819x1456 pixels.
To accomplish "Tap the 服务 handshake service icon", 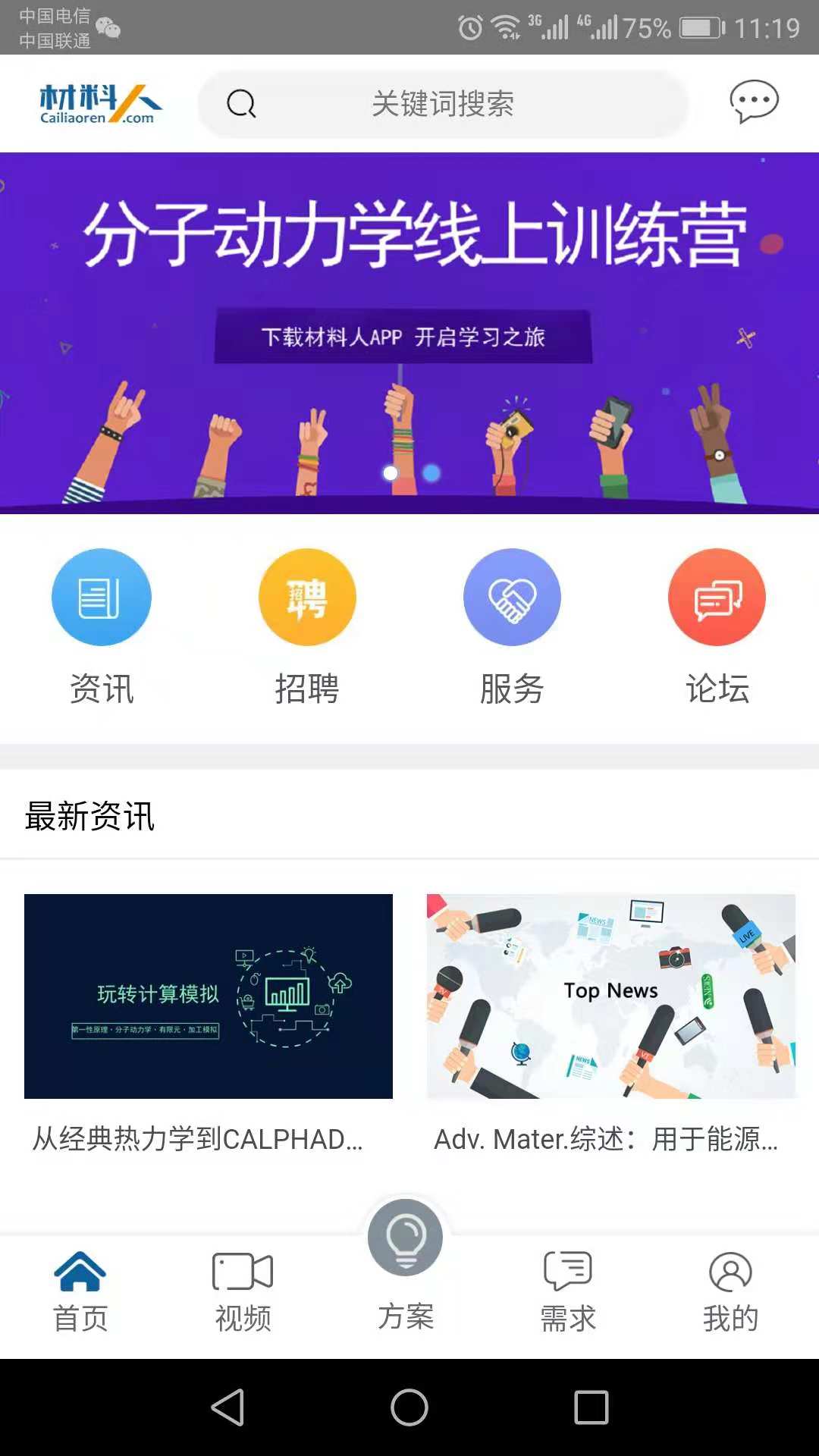I will tap(512, 597).
